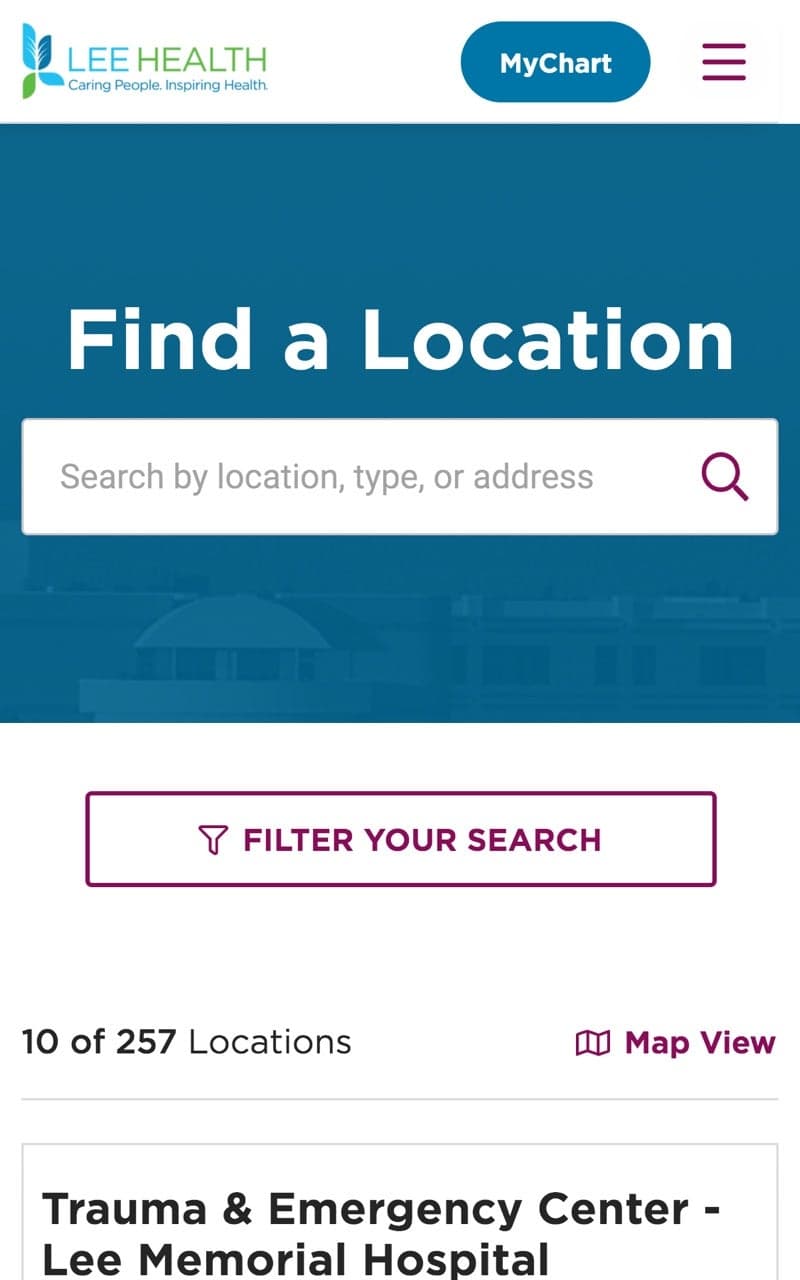Tap the magnifying glass search icon
Viewport: 800px width, 1280px height.
(724, 477)
